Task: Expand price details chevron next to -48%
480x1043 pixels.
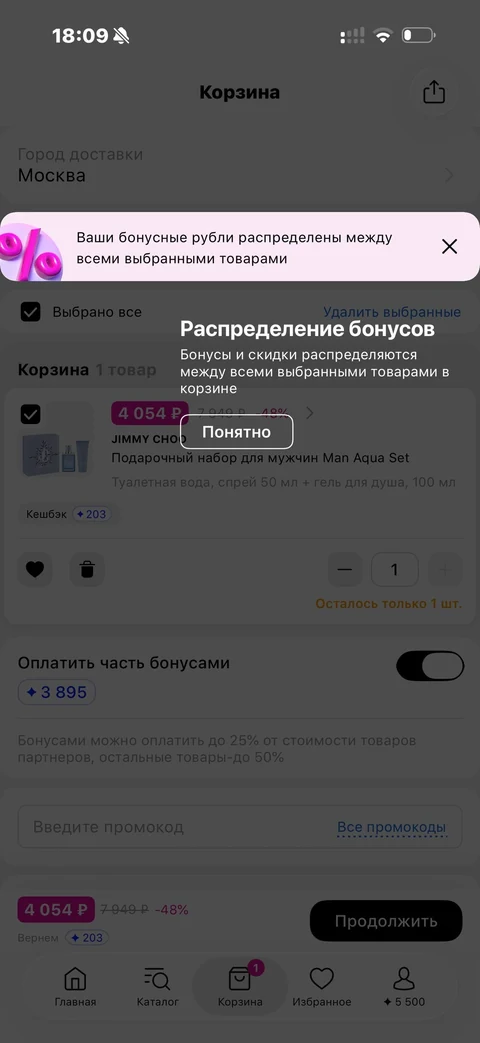Action: [x=309, y=413]
